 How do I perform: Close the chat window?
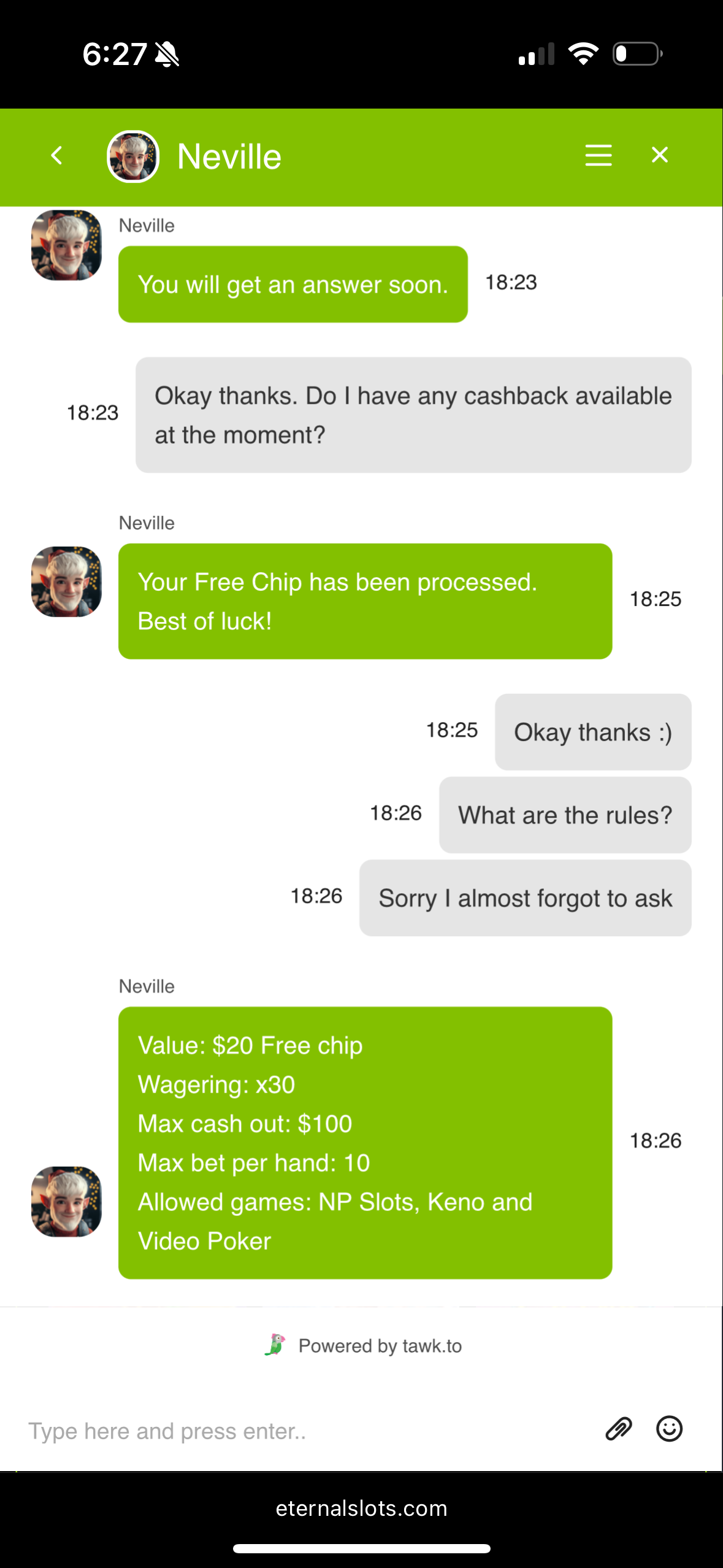(x=659, y=155)
